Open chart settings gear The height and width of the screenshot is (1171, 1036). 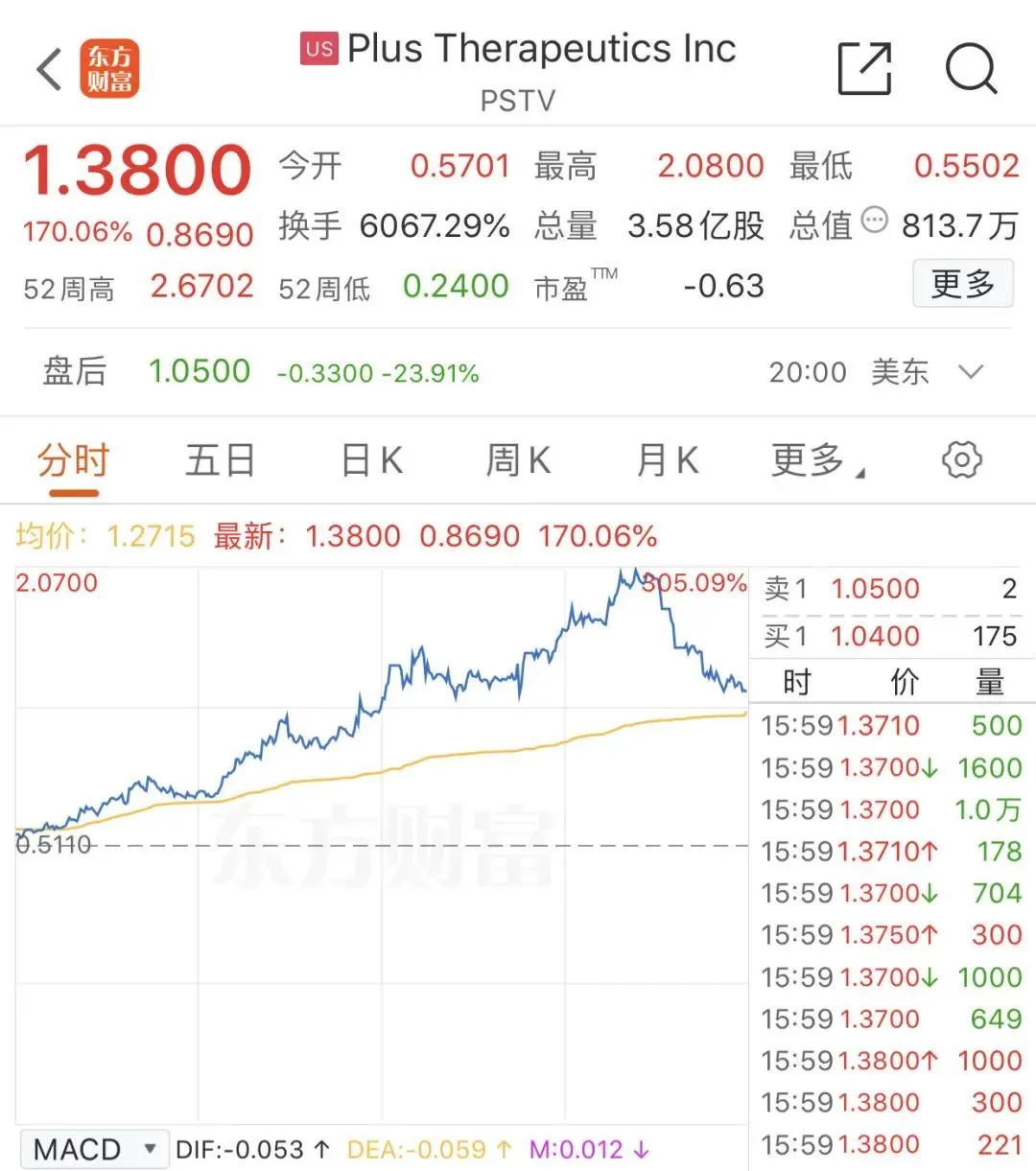(961, 460)
